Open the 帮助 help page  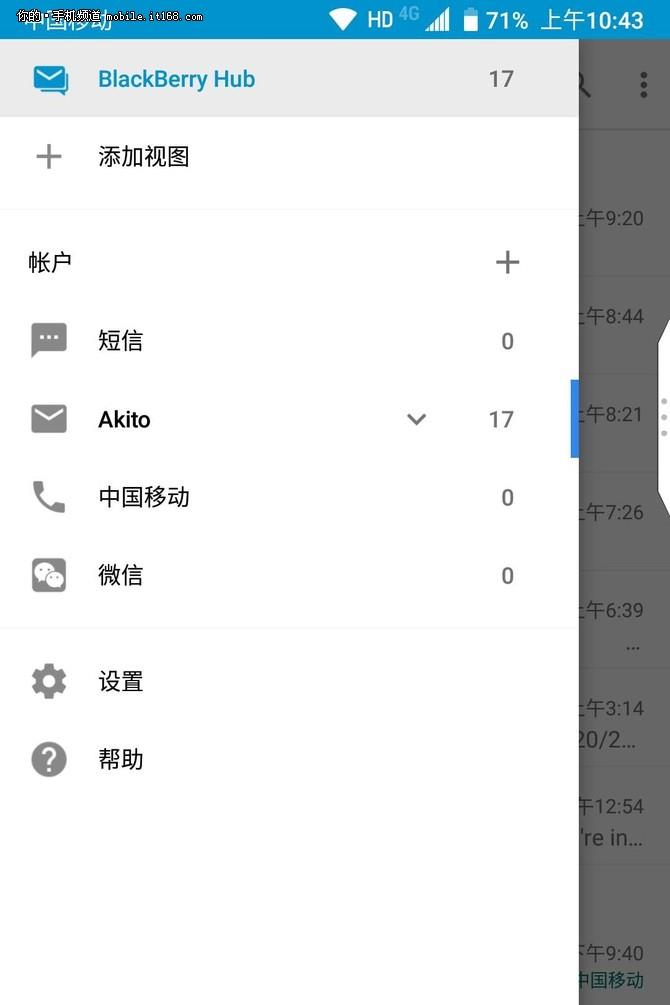(x=120, y=760)
